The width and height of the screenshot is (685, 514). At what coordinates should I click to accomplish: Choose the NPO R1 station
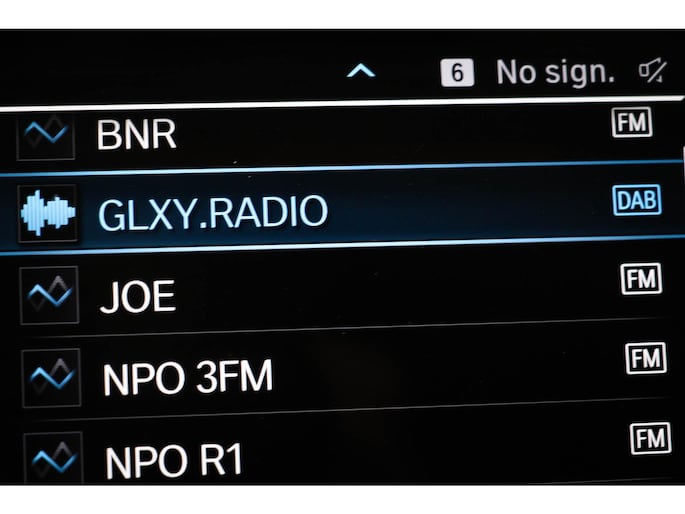pos(173,460)
